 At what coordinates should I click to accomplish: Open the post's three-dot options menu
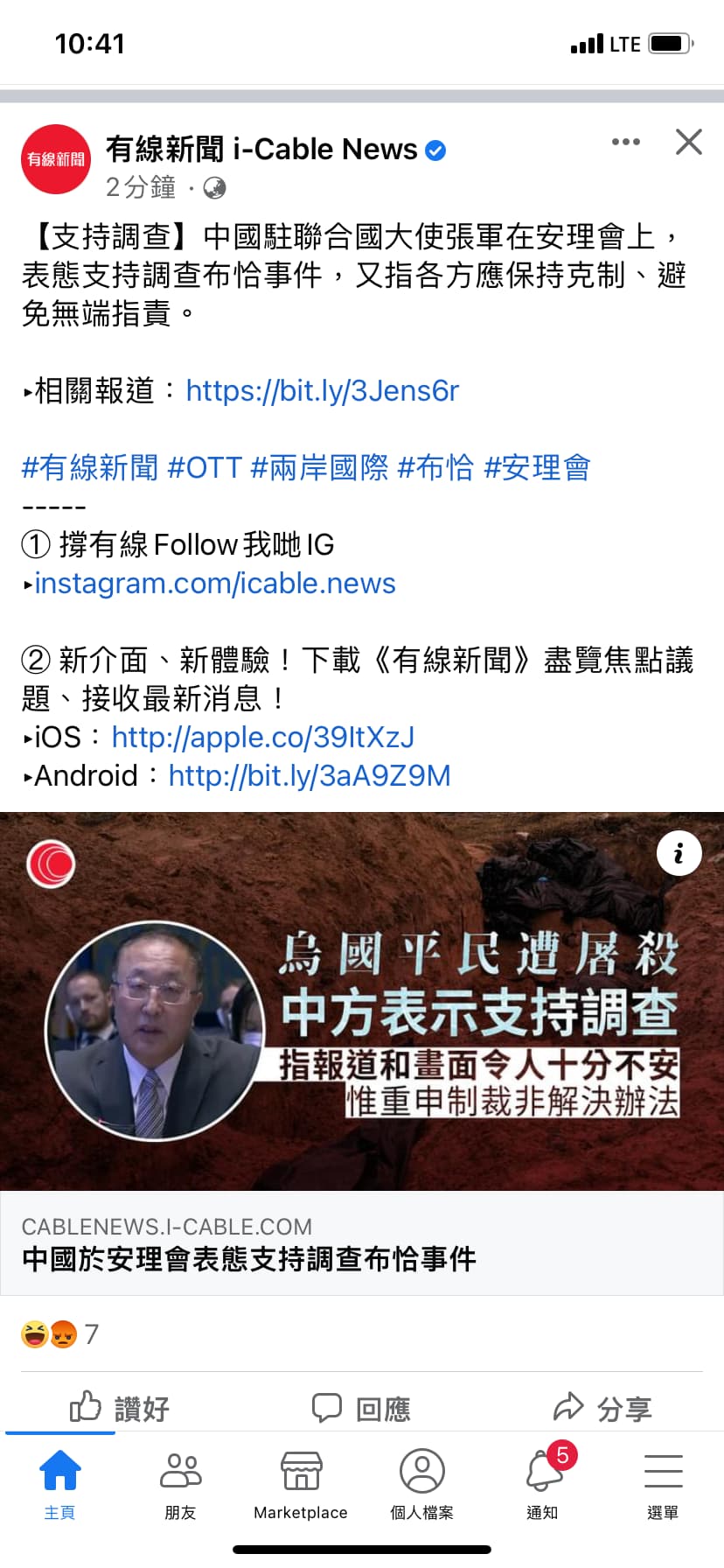pos(625,142)
